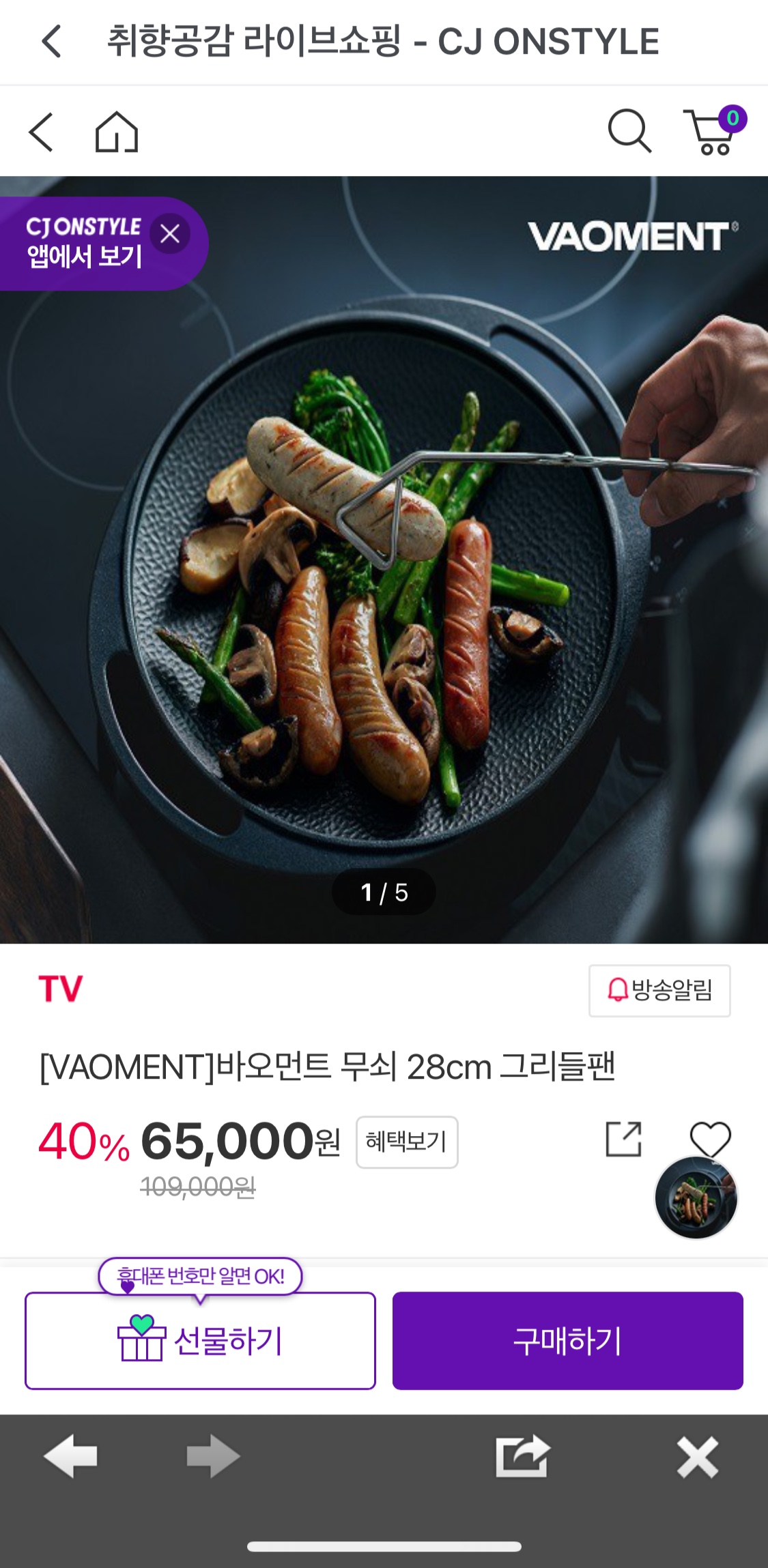Enlarge the main product image

[384, 560]
